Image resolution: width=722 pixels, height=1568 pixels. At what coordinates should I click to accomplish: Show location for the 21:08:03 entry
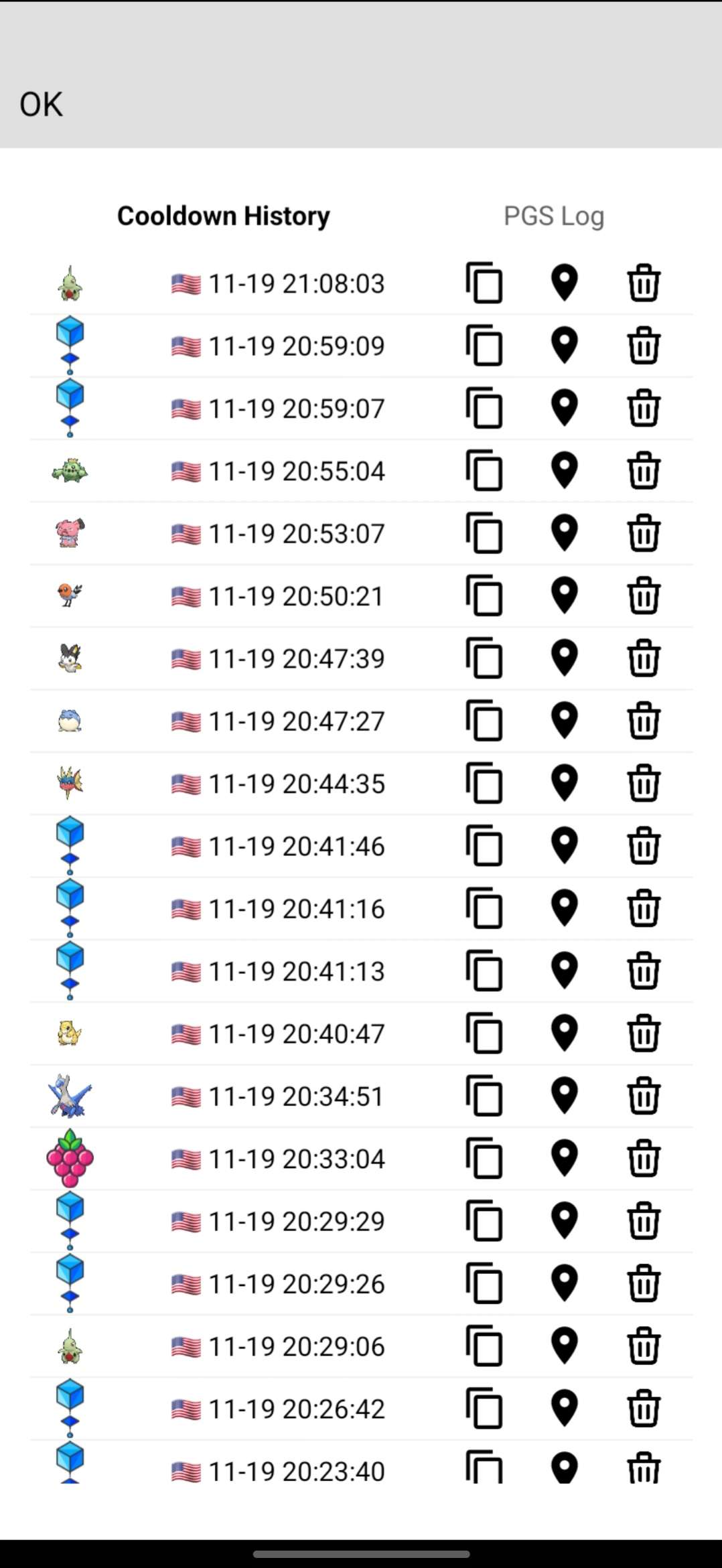564,283
